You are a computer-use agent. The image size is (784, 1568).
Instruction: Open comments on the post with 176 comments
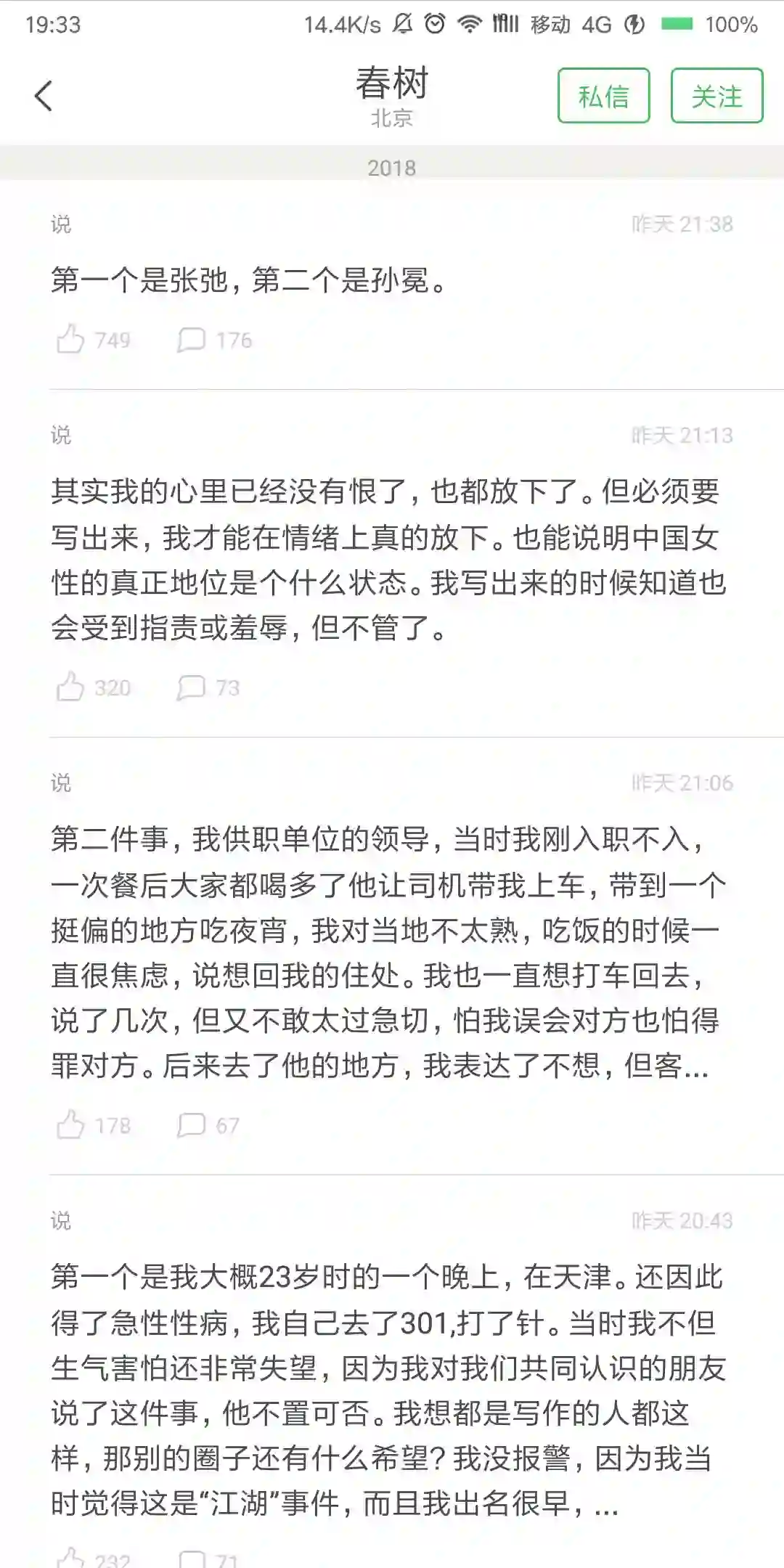[192, 339]
